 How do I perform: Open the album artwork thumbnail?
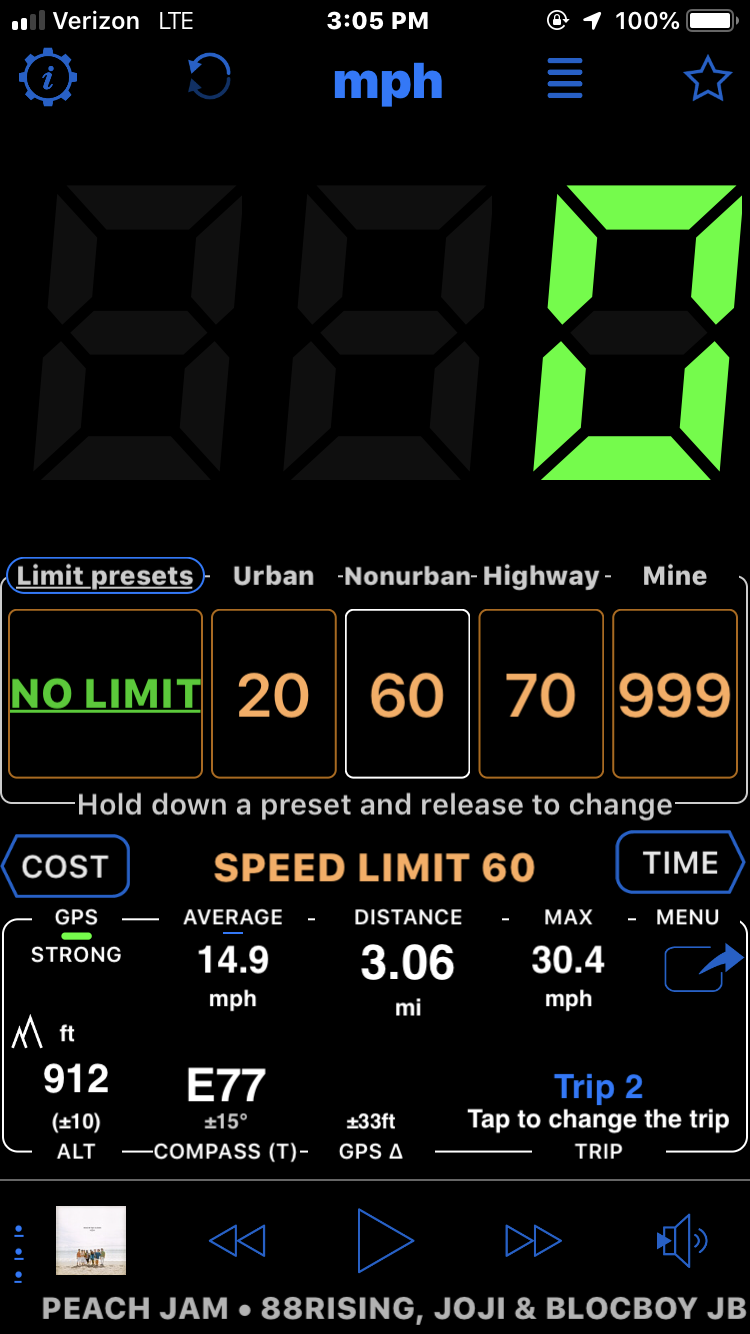coord(91,1240)
